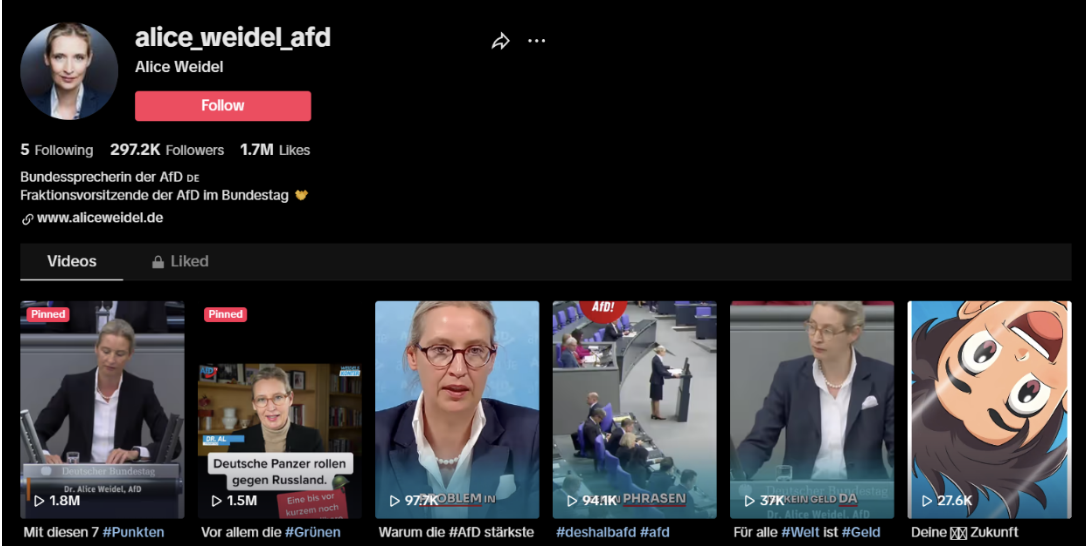The image size is (1086, 552).
Task: View the 5 following accounts
Action: (x=57, y=150)
